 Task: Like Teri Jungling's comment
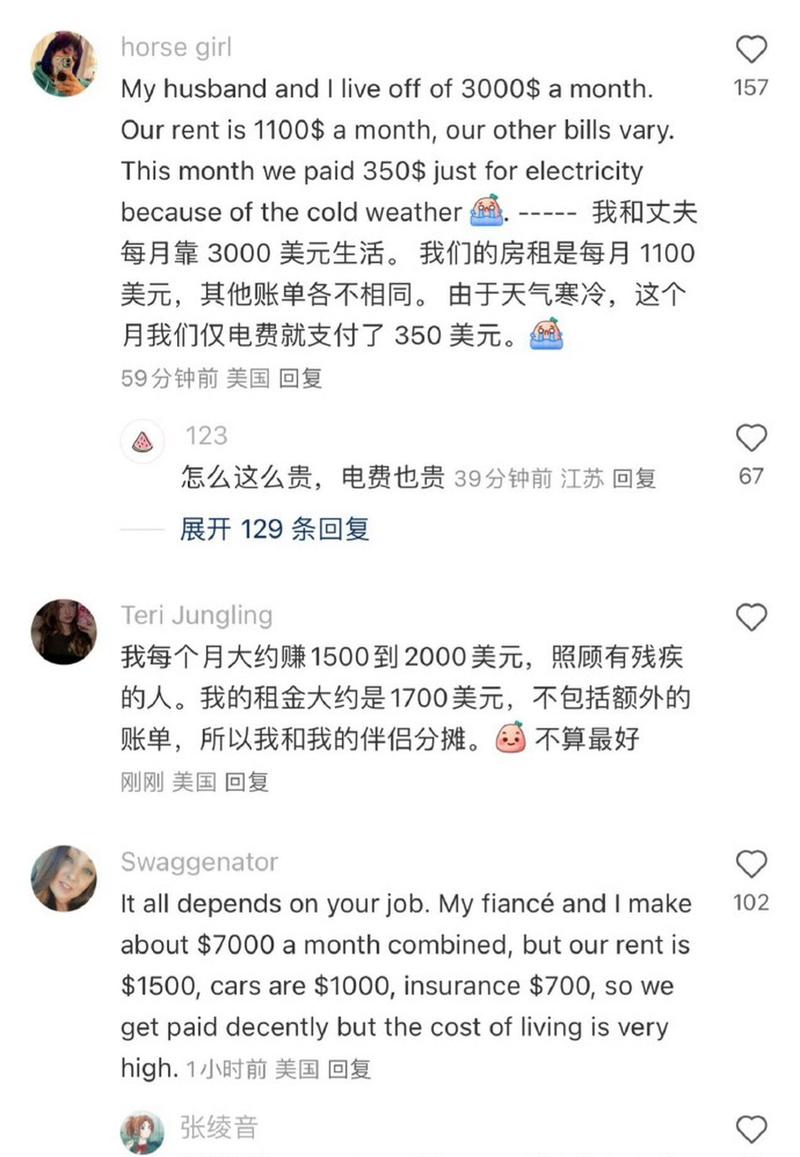pyautogui.click(x=751, y=617)
